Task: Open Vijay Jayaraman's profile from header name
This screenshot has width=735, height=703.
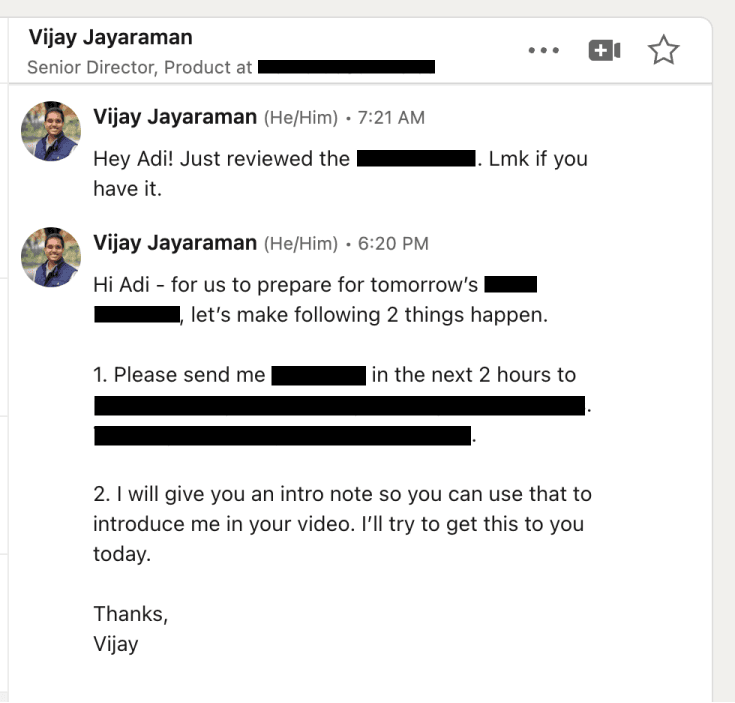Action: (111, 38)
